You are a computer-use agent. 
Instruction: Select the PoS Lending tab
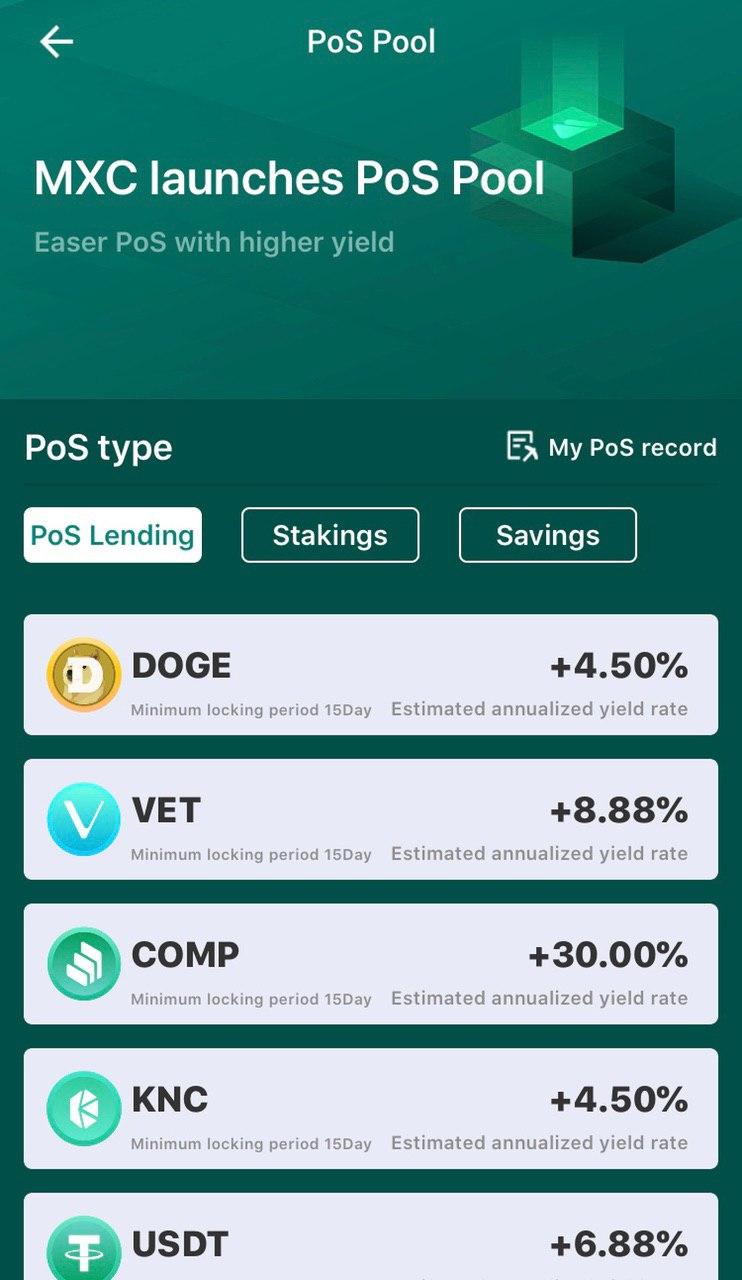coord(112,535)
